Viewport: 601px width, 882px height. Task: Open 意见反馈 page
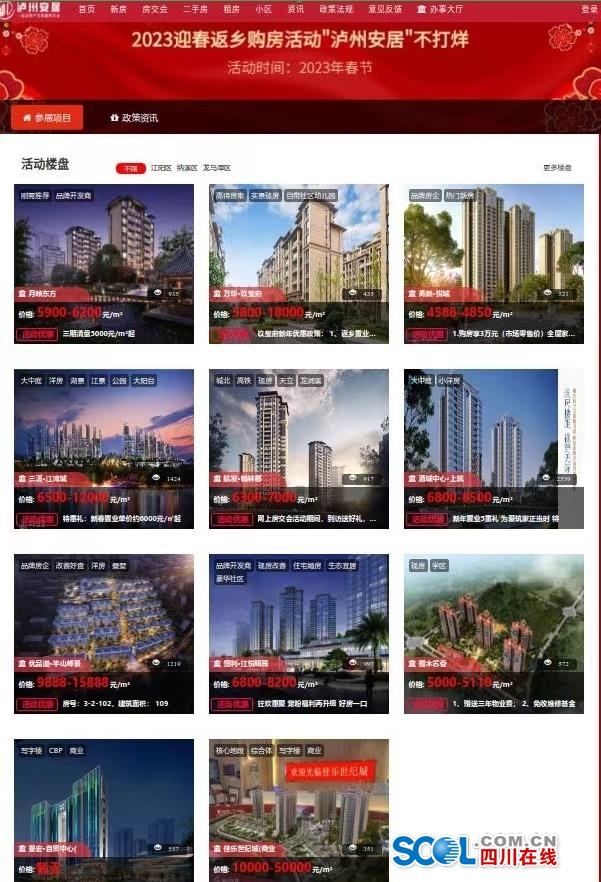(384, 8)
